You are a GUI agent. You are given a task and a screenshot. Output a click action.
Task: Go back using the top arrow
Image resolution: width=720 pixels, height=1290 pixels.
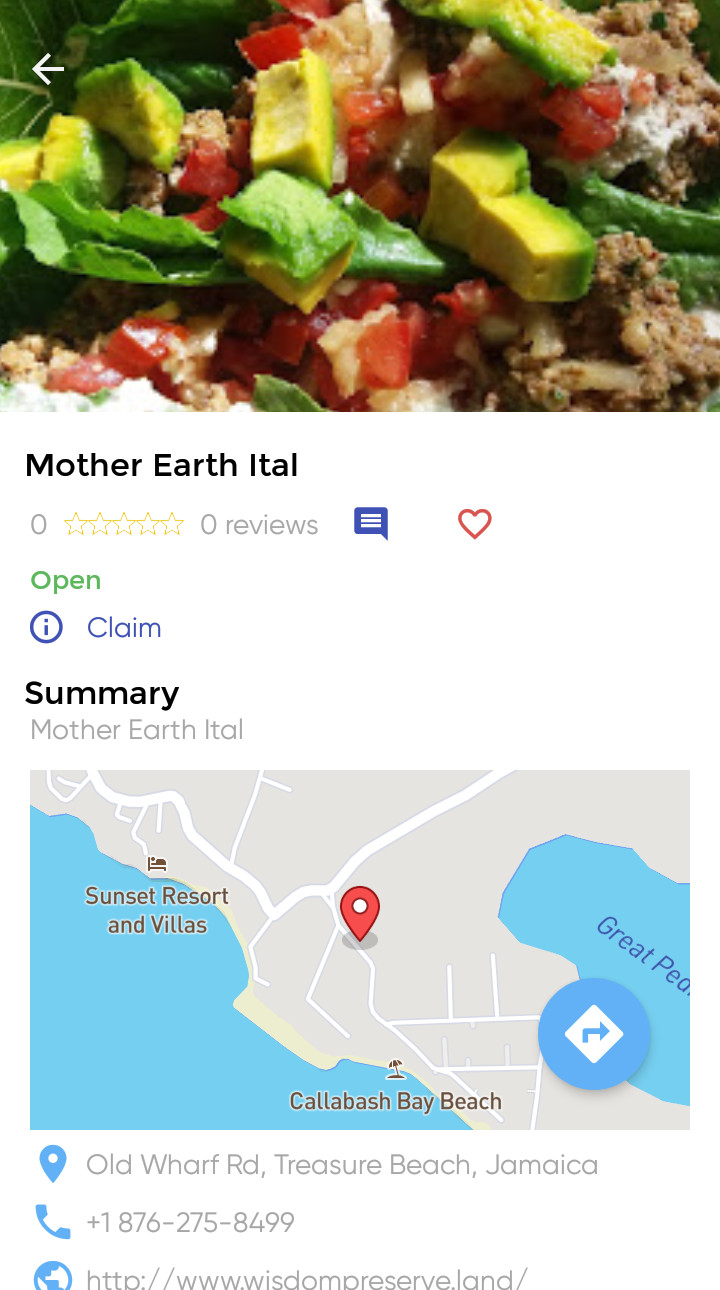48,69
